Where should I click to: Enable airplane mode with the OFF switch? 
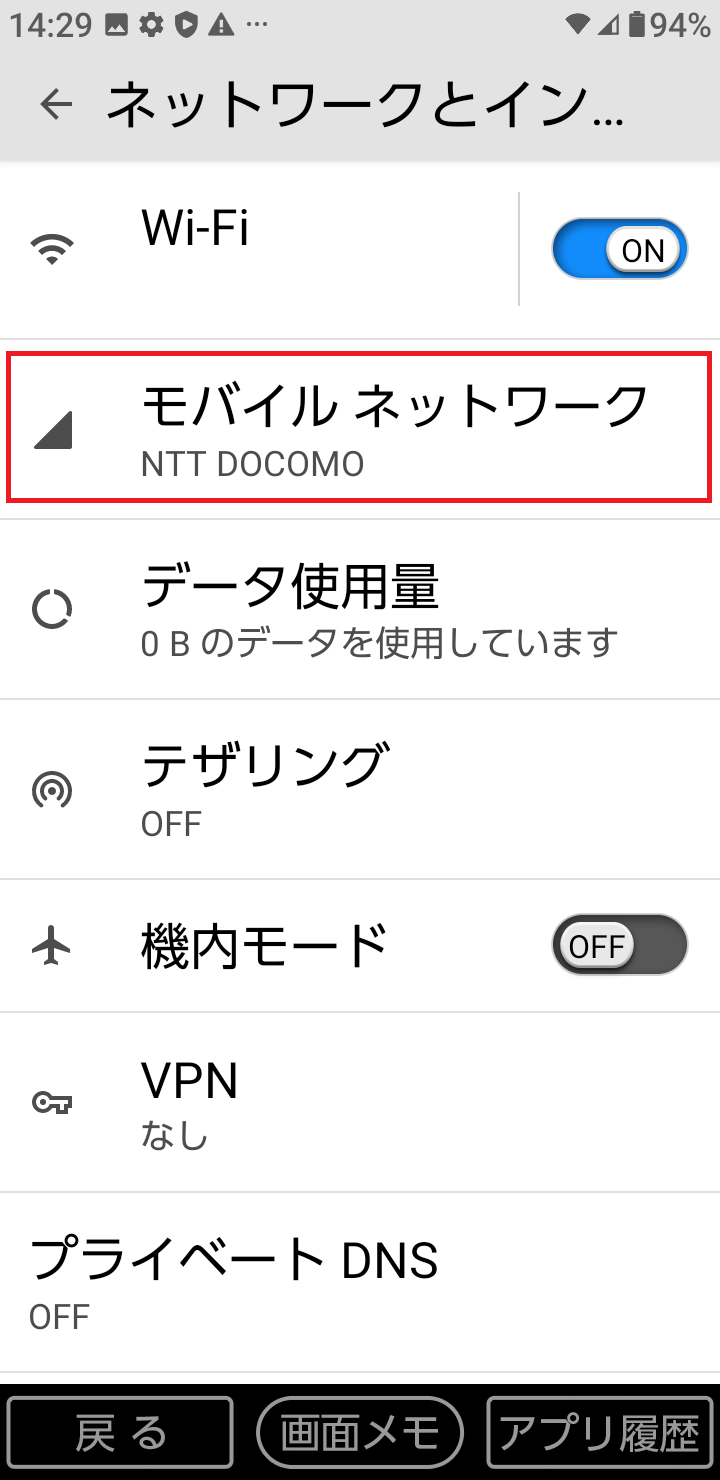point(618,944)
